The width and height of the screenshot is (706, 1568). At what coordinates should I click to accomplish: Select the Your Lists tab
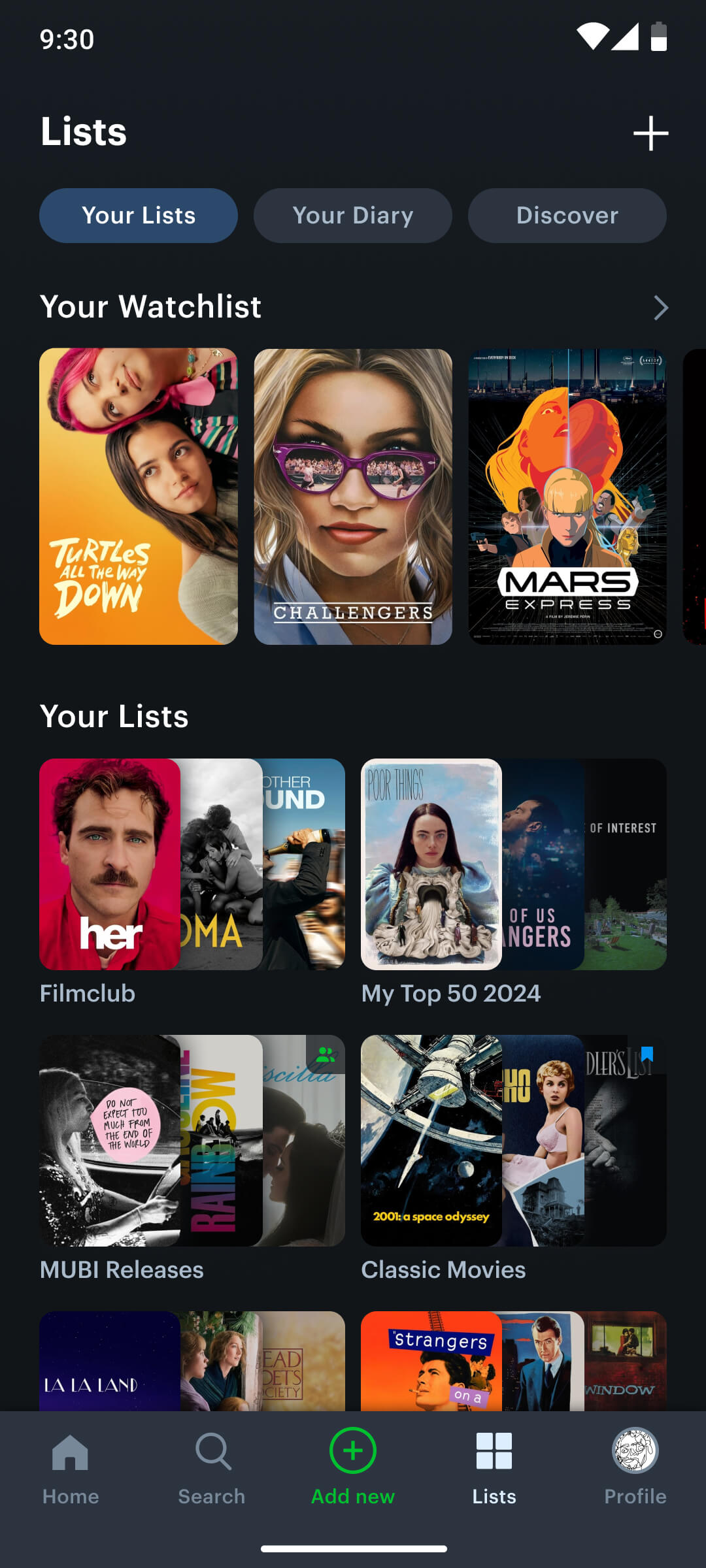139,216
